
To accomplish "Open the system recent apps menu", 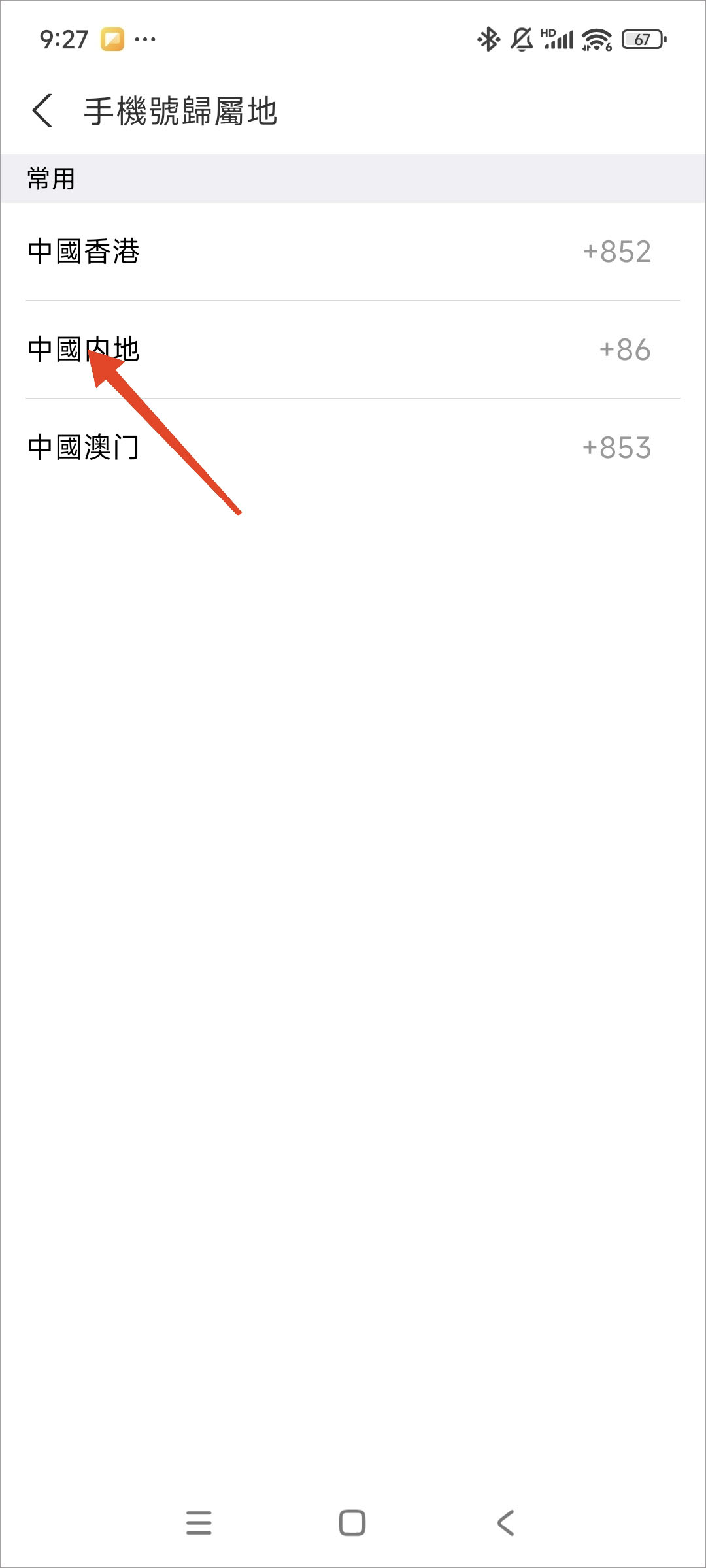I will [199, 1522].
